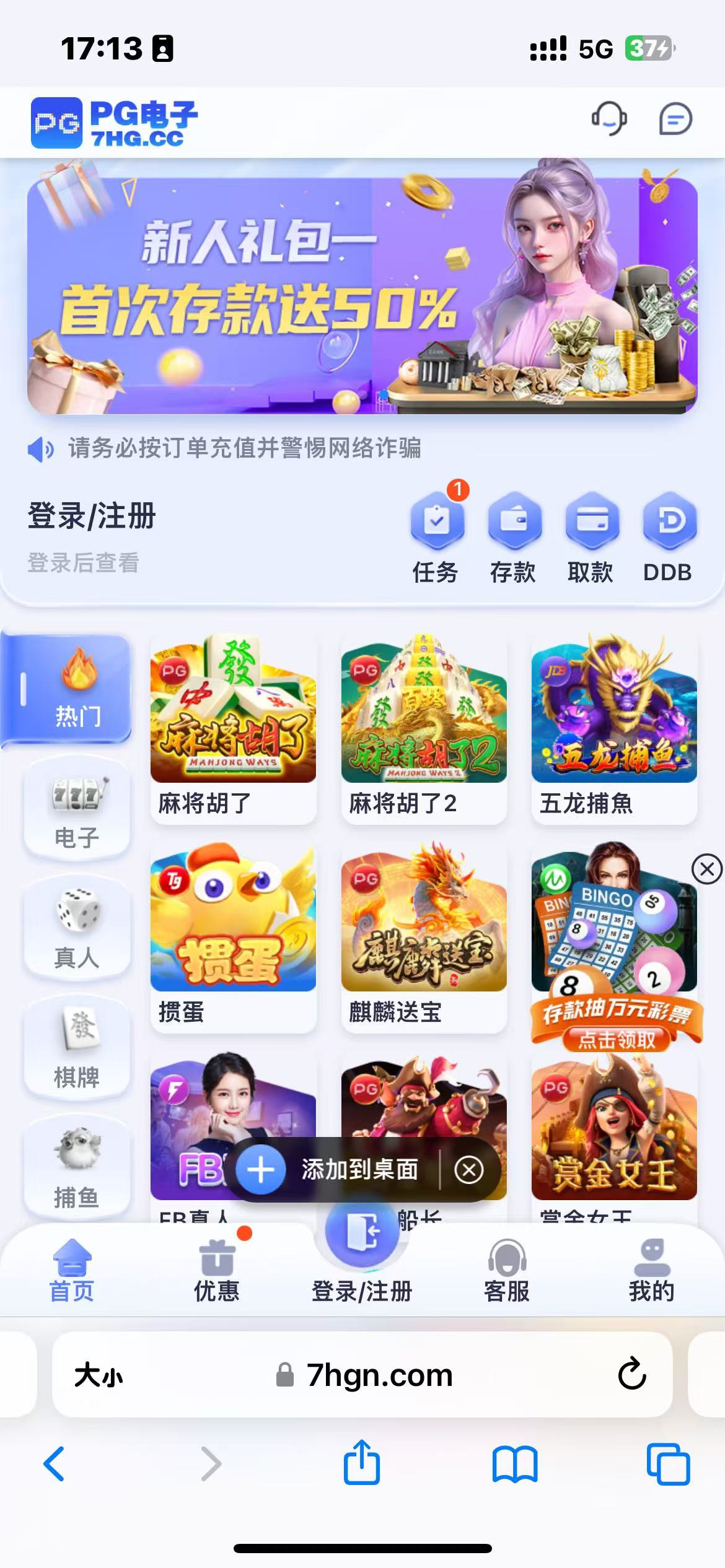Reload the page in the browser

(631, 1374)
